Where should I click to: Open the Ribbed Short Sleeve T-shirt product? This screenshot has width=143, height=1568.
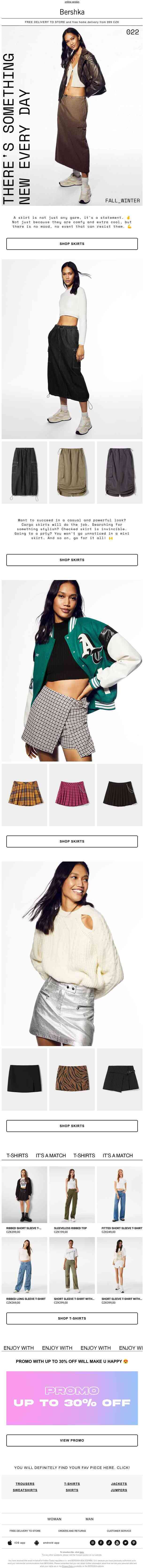click(x=24, y=1192)
